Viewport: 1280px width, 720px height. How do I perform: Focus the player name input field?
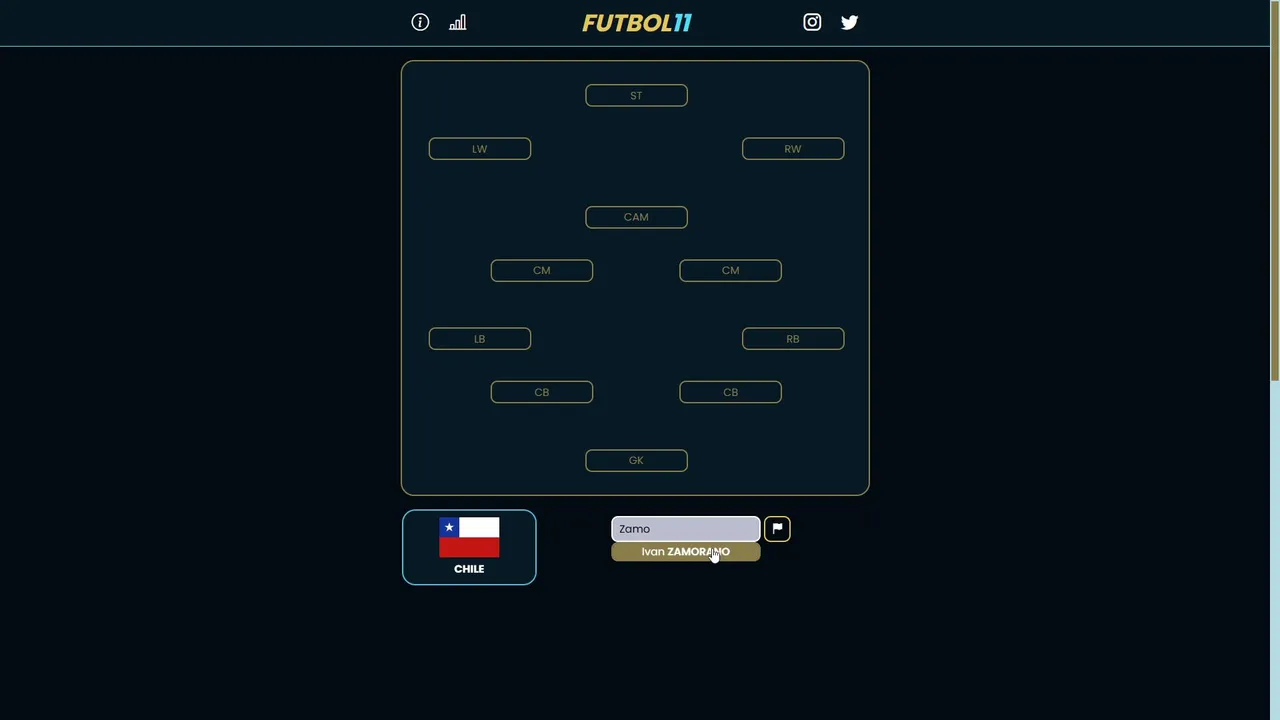point(685,529)
